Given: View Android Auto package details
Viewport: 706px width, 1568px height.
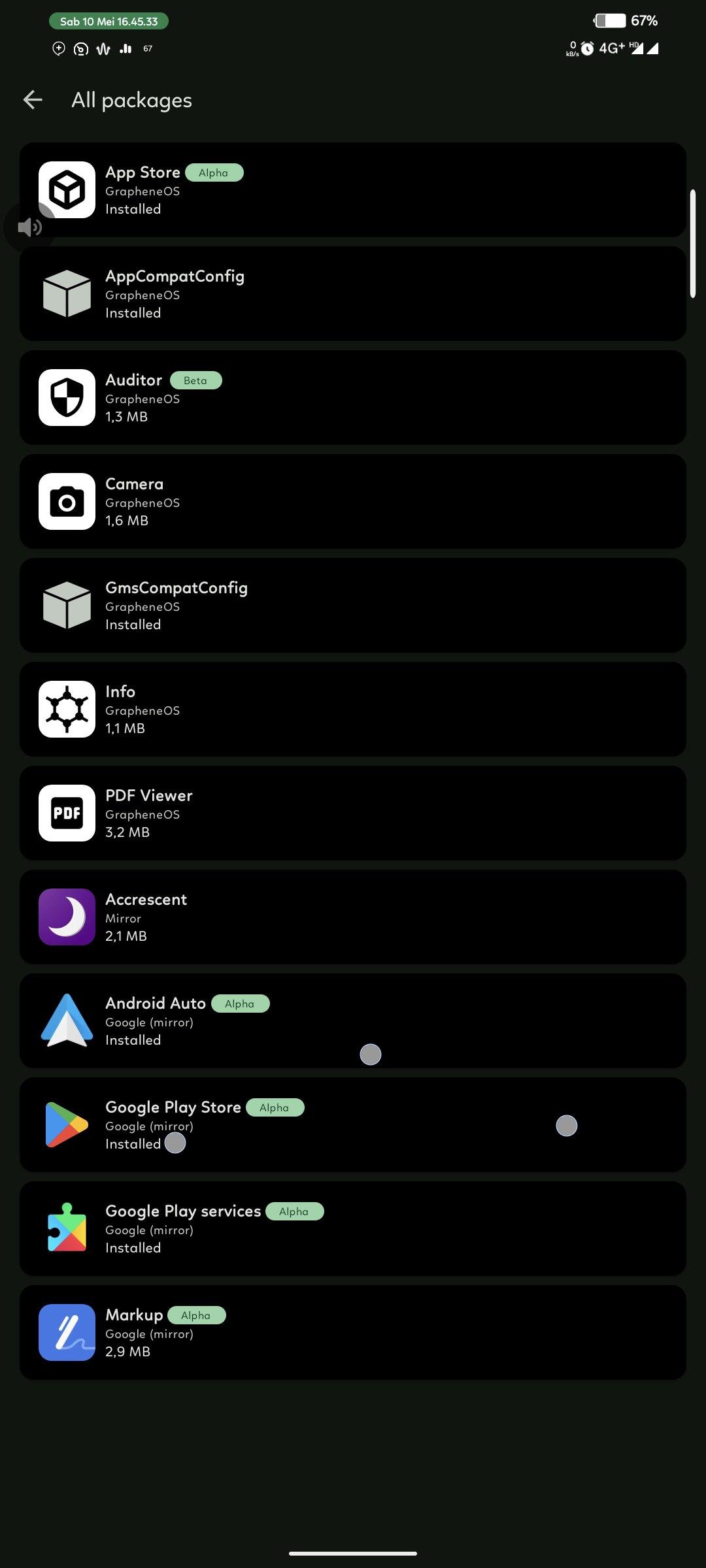Looking at the screenshot, I should pos(353,1021).
